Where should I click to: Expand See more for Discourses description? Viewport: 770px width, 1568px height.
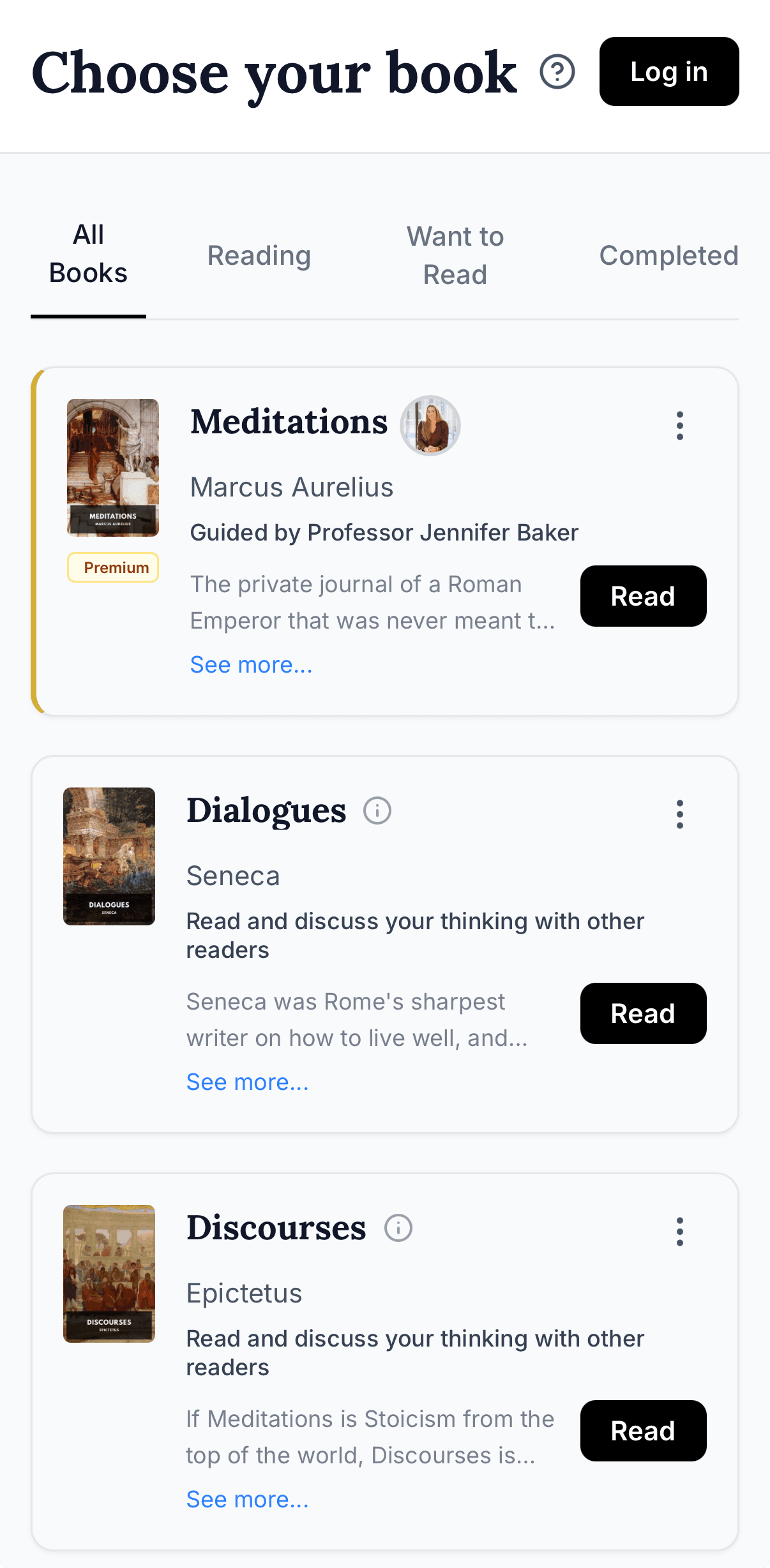pyautogui.click(x=247, y=1498)
